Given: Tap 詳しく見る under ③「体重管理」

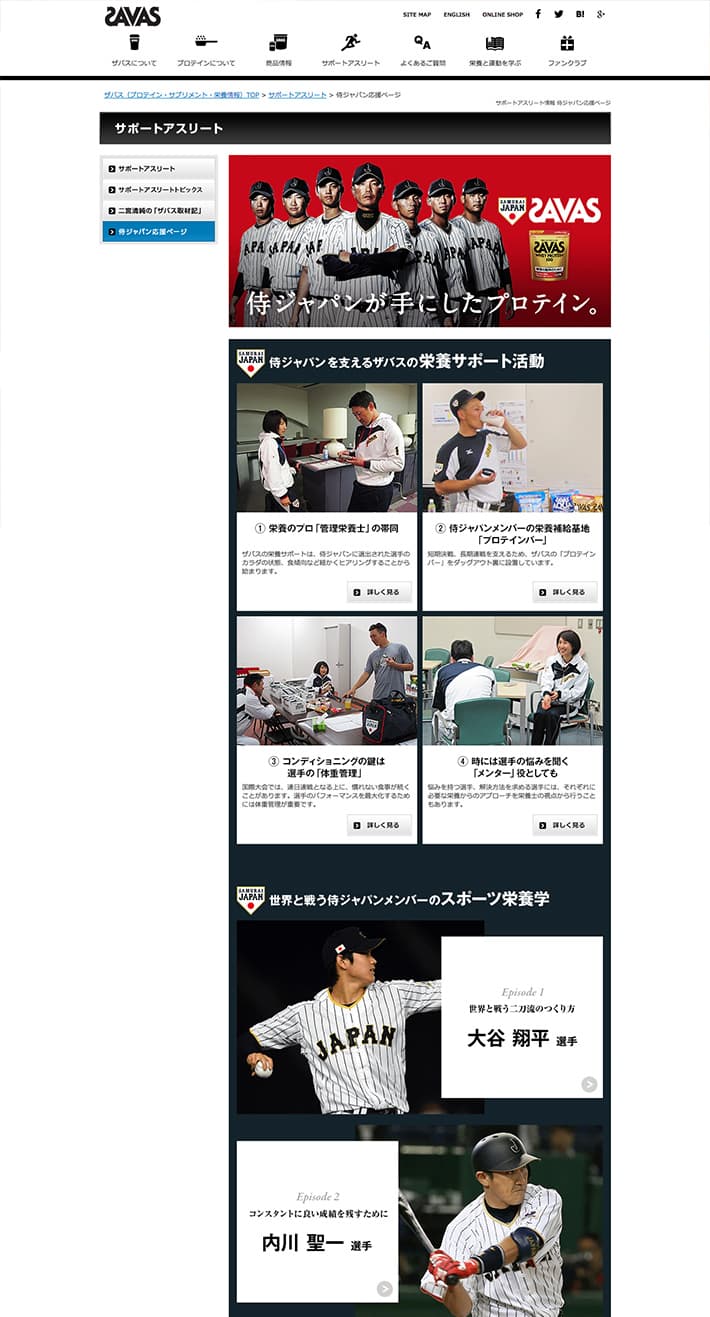Looking at the screenshot, I should (x=379, y=825).
